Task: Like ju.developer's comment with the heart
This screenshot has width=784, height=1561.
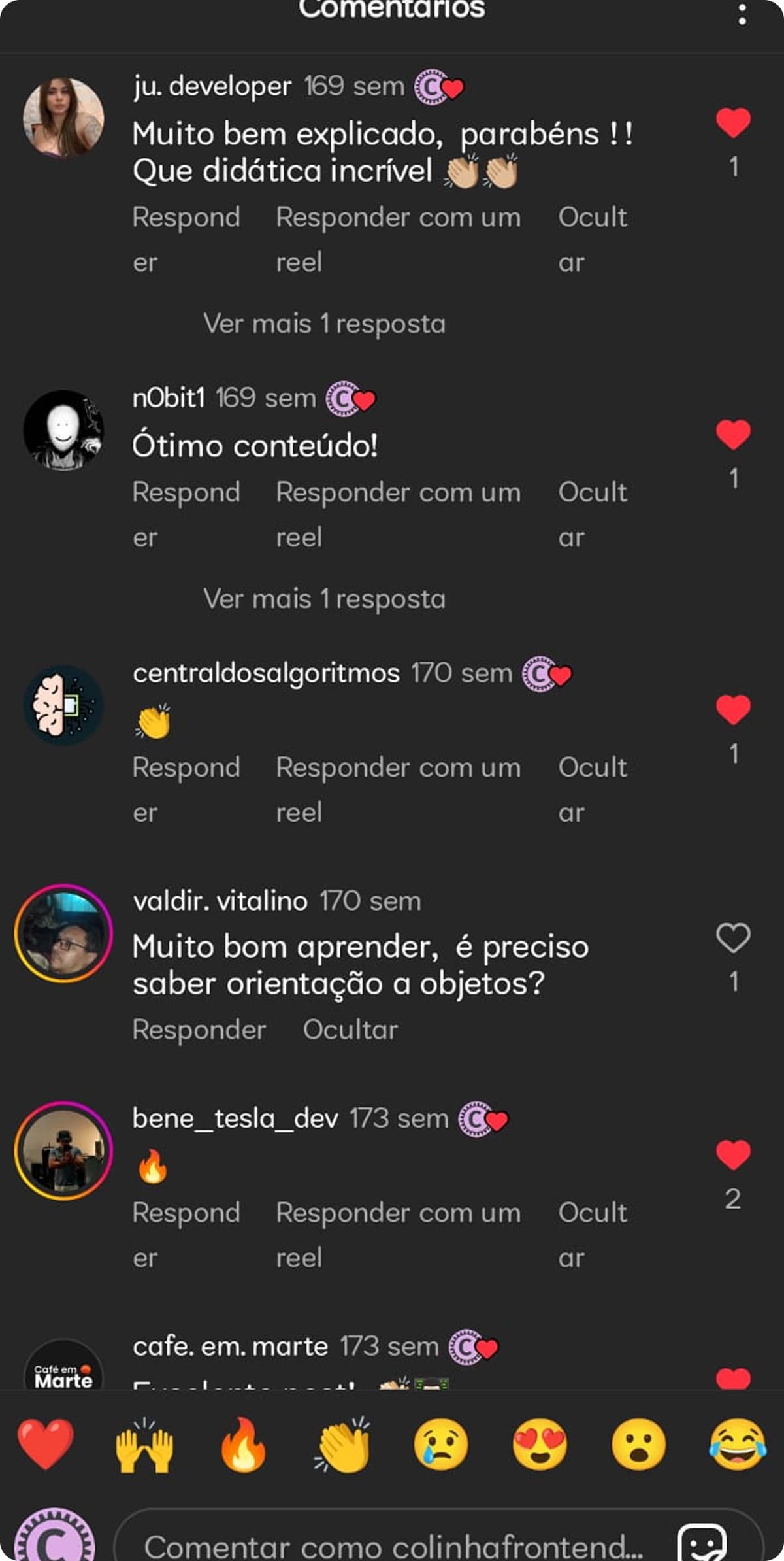Action: (732, 121)
